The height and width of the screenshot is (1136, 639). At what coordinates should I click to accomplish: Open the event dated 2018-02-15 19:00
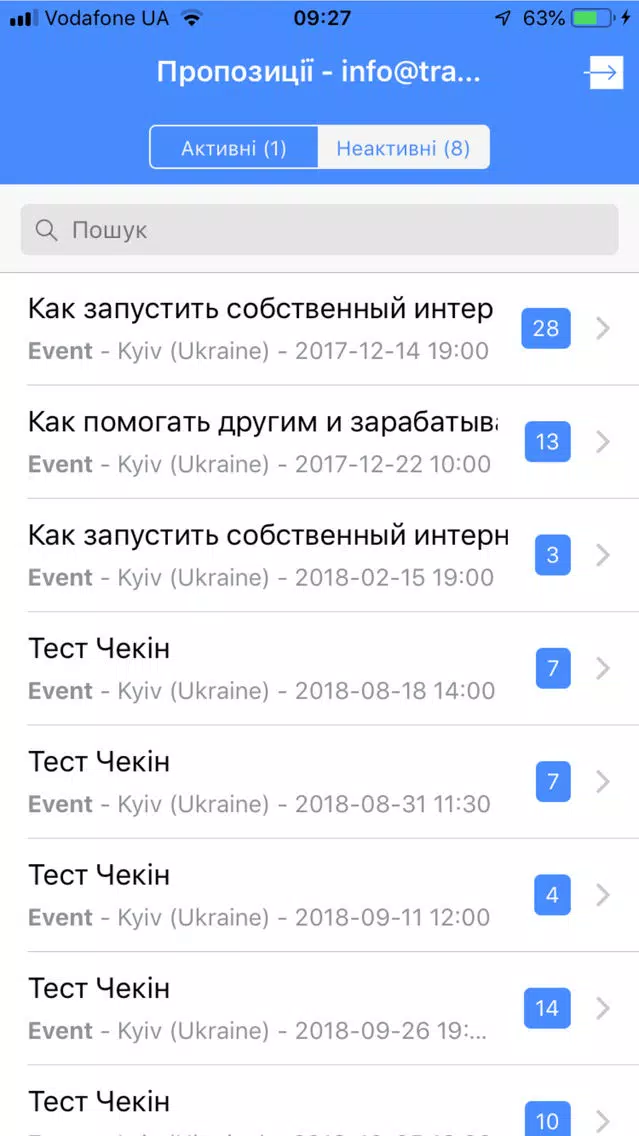[320, 555]
